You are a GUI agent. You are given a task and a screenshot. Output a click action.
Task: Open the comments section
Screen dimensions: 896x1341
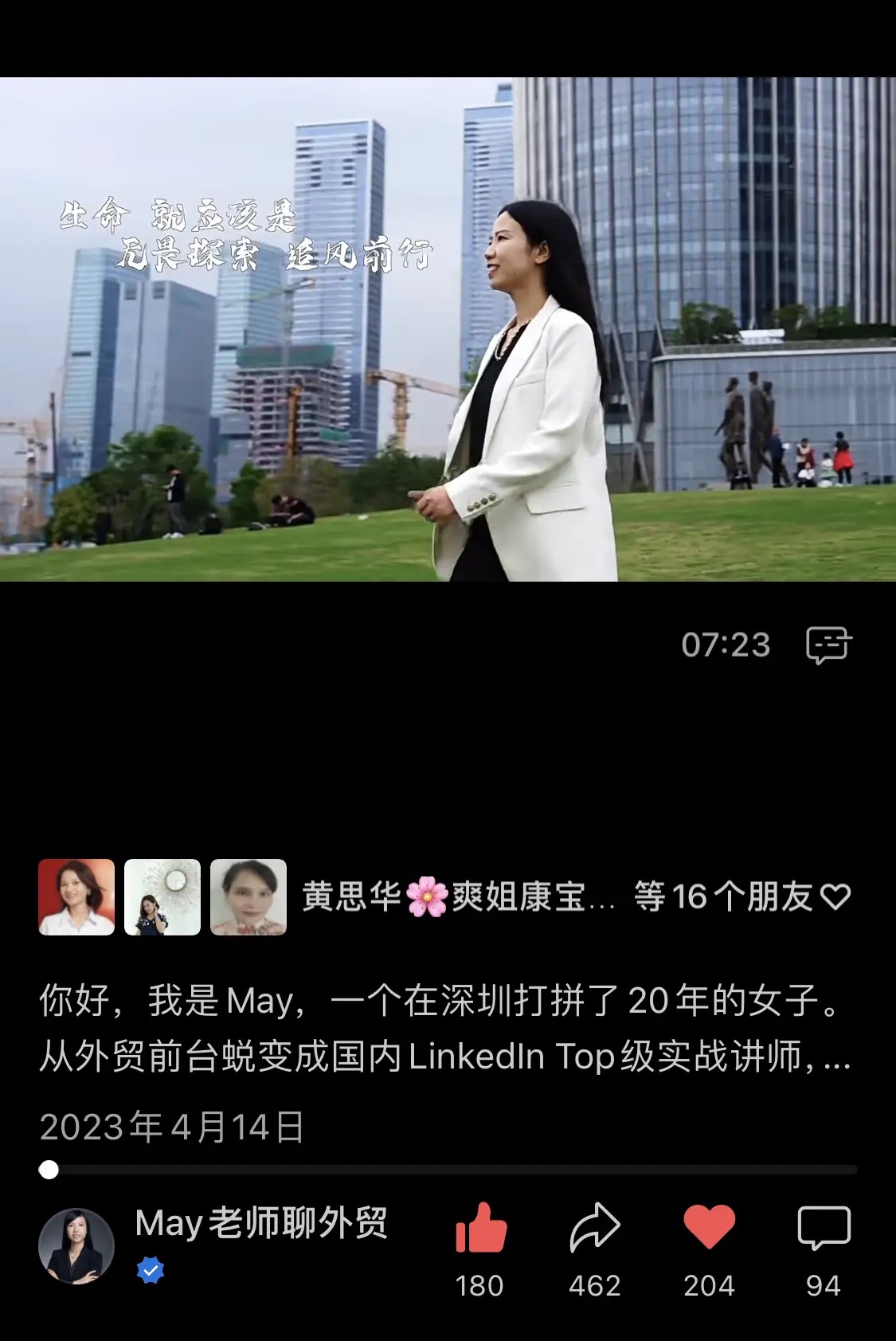(824, 1229)
